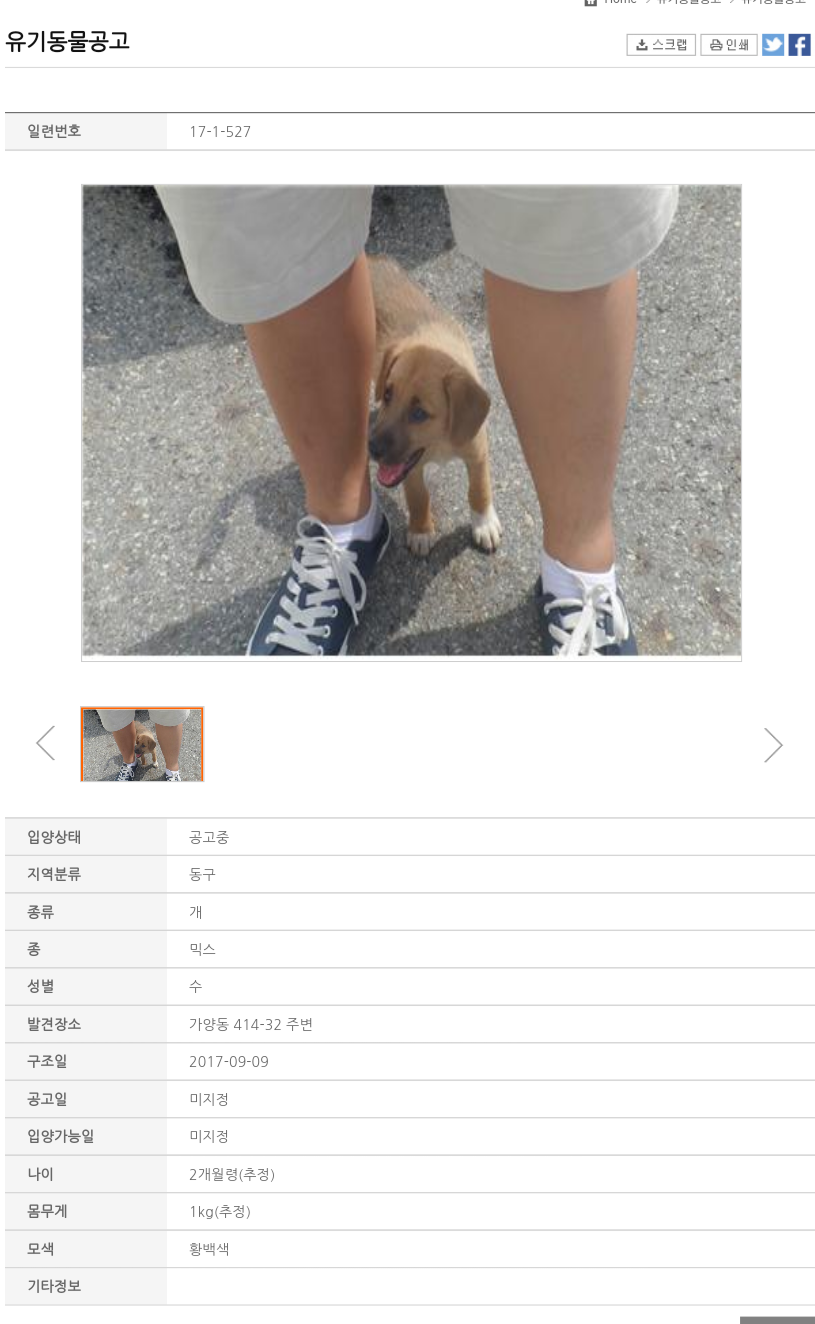This screenshot has height=1324, width=815.
Task: Tap the 인쇄 (print) button
Action: [x=729, y=45]
